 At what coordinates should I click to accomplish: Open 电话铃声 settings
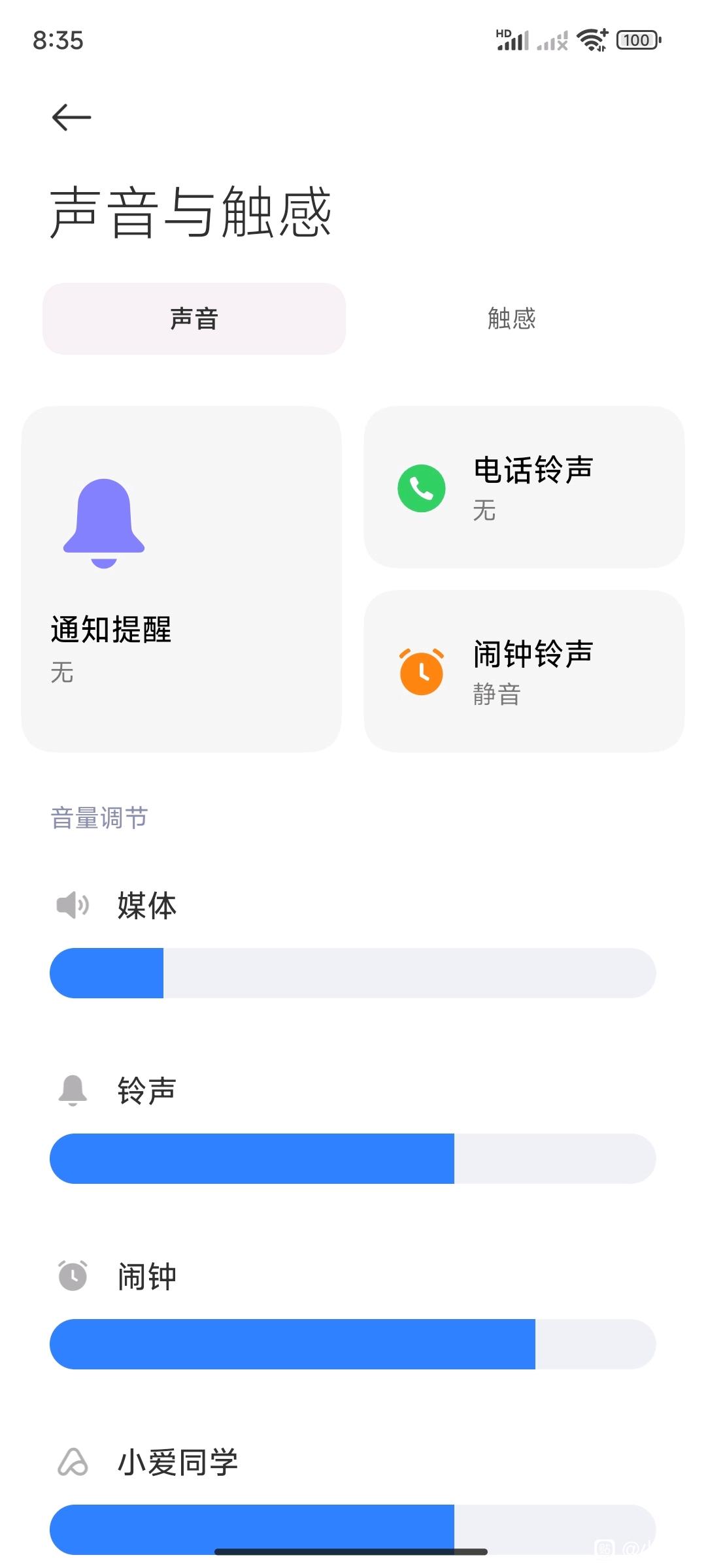point(524,487)
